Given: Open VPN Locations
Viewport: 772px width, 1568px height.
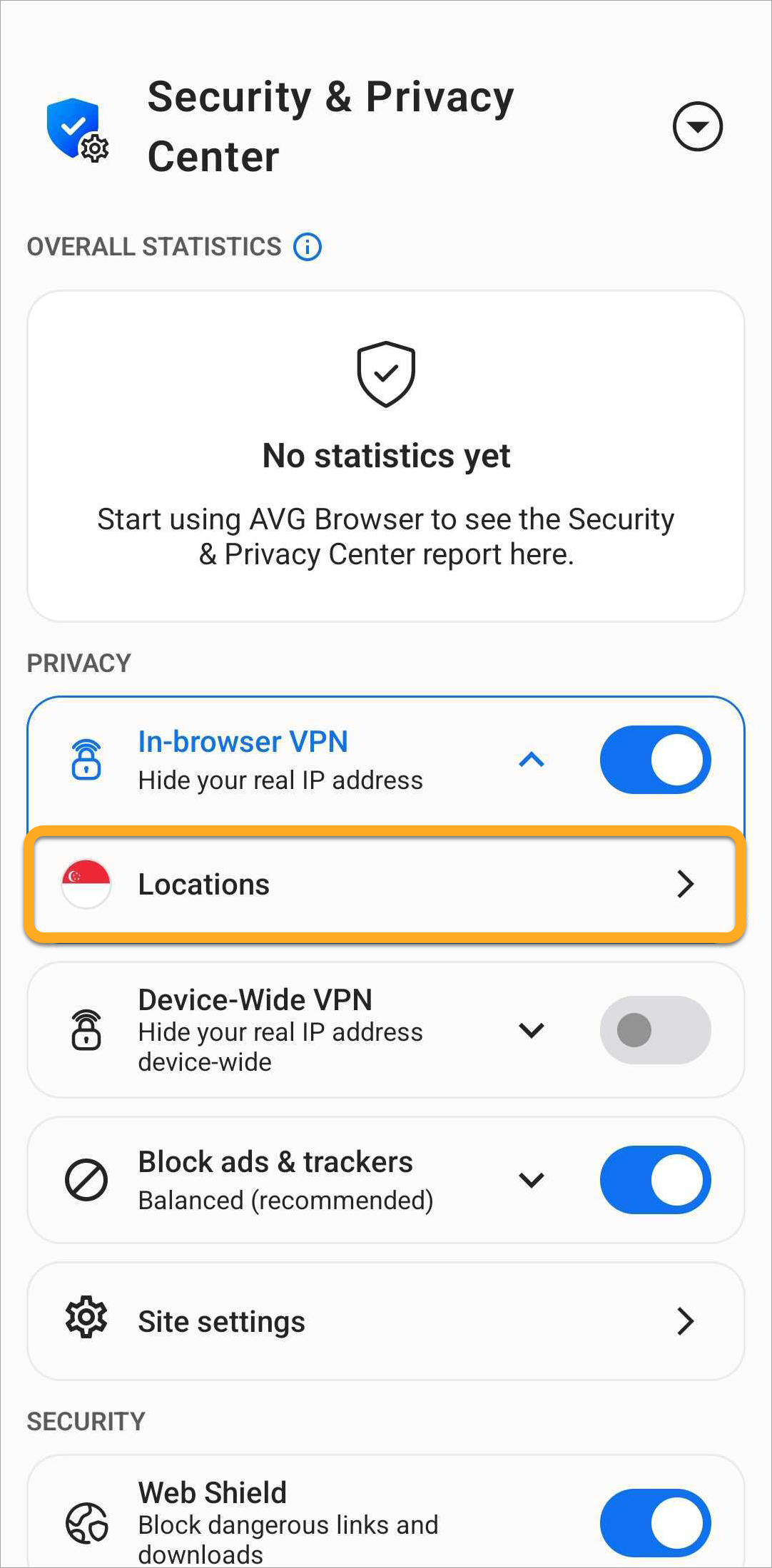Looking at the screenshot, I should pyautogui.click(x=385, y=885).
